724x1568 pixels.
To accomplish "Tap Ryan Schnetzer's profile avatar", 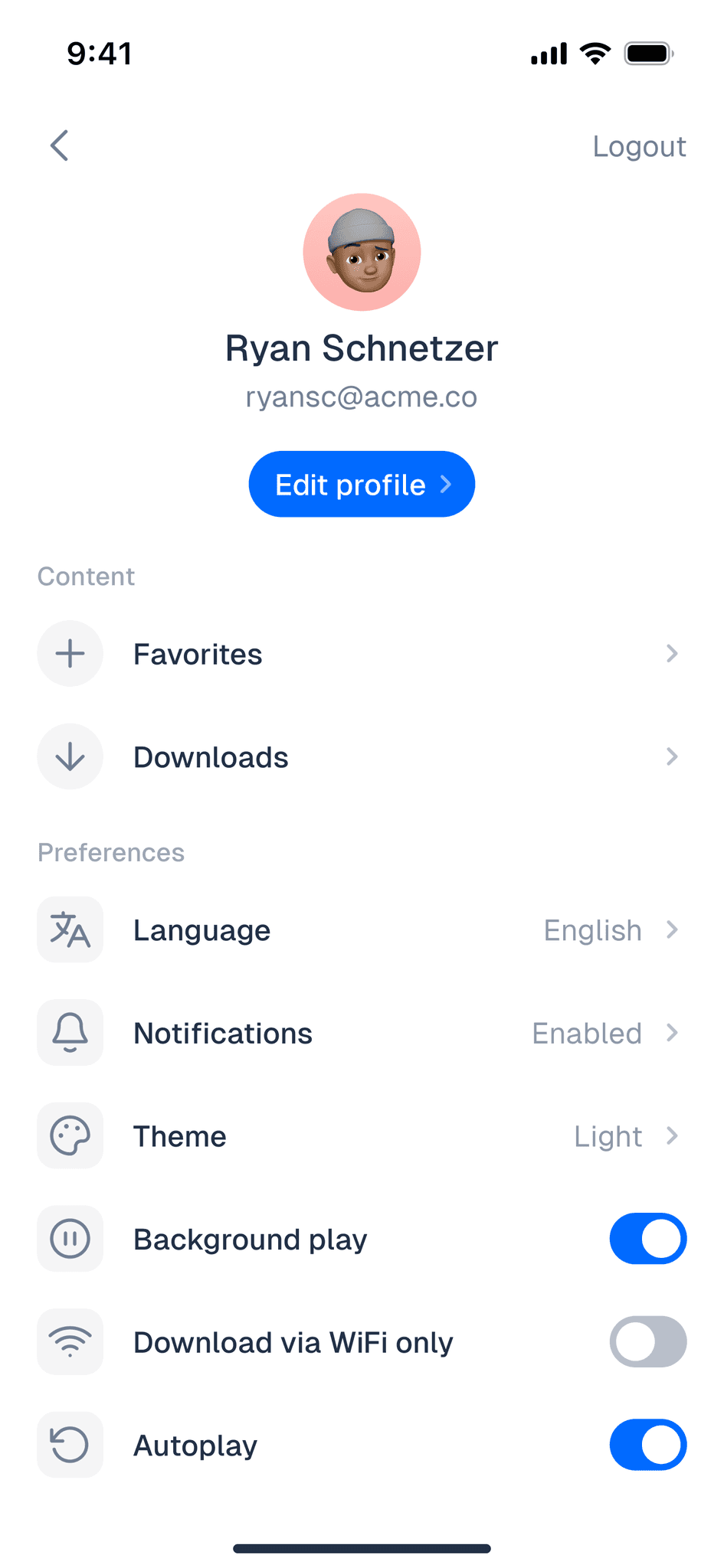I will (x=362, y=253).
